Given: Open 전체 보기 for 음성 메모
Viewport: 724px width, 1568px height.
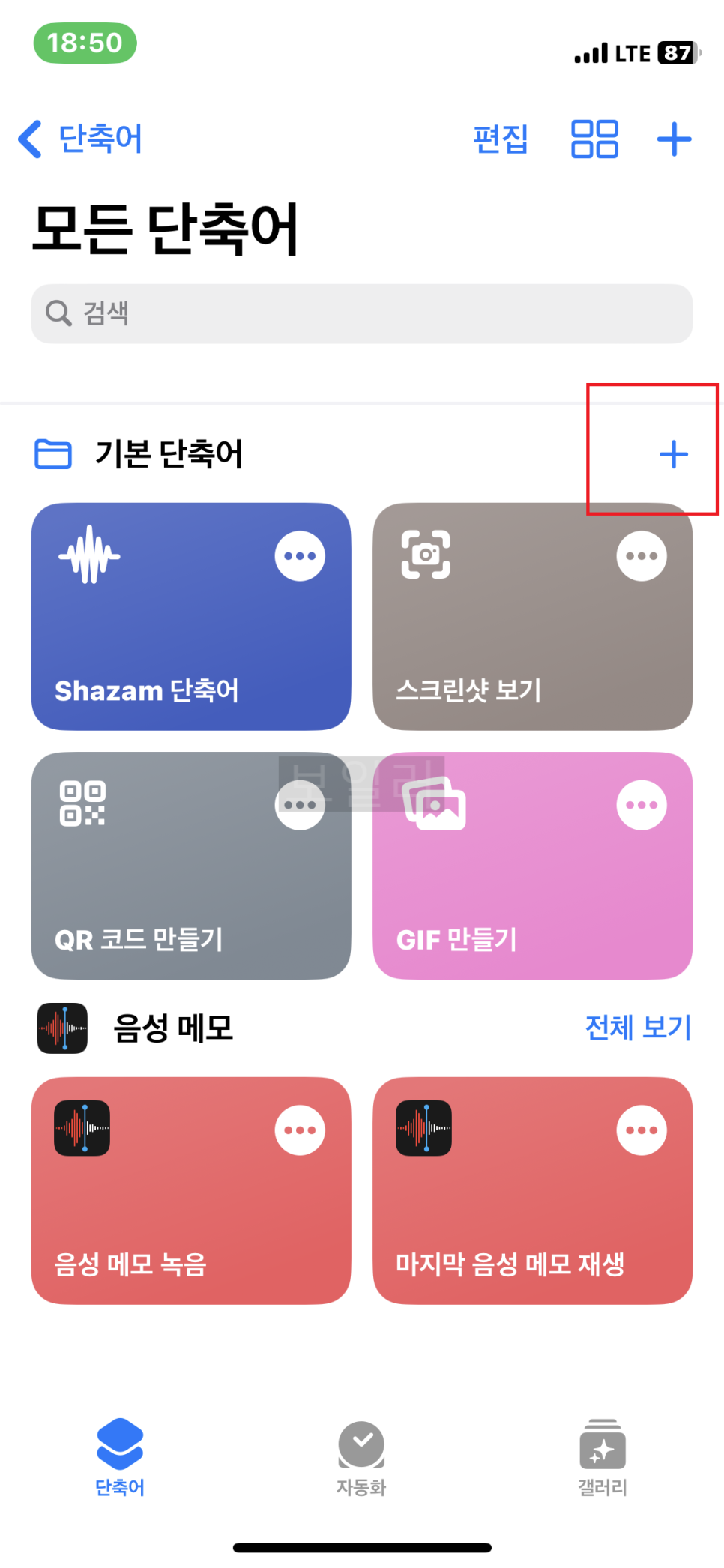Looking at the screenshot, I should [638, 1027].
